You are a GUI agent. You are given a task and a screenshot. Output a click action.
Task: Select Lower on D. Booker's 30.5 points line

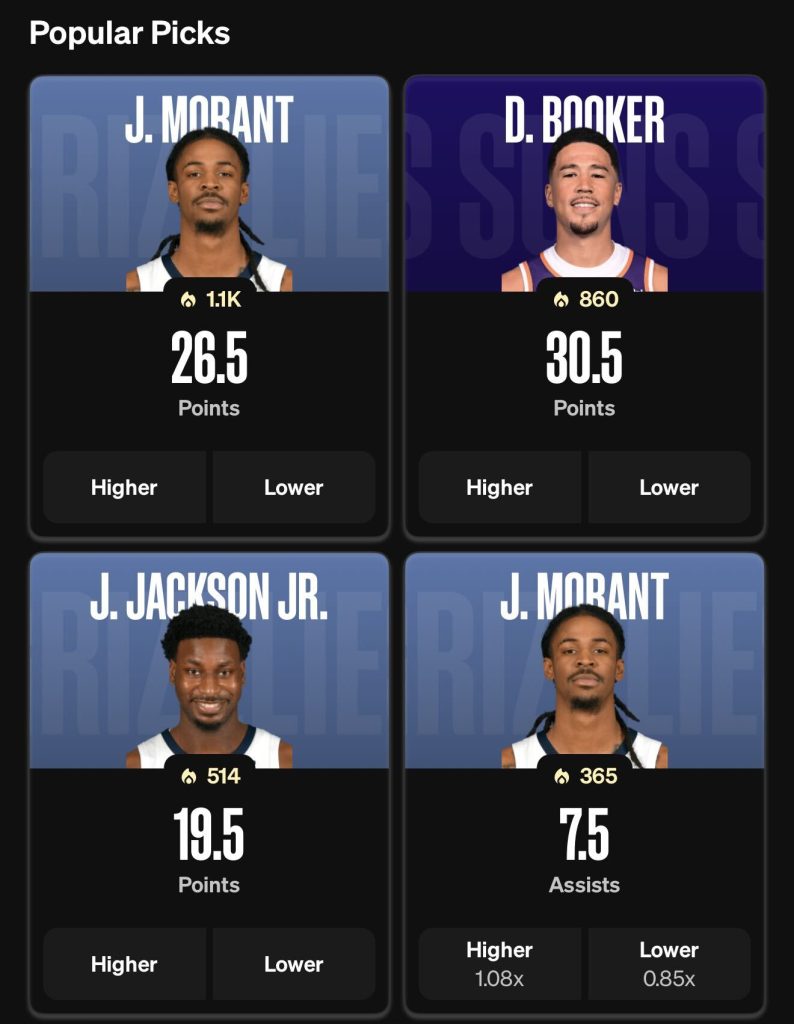pyautogui.click(x=668, y=488)
